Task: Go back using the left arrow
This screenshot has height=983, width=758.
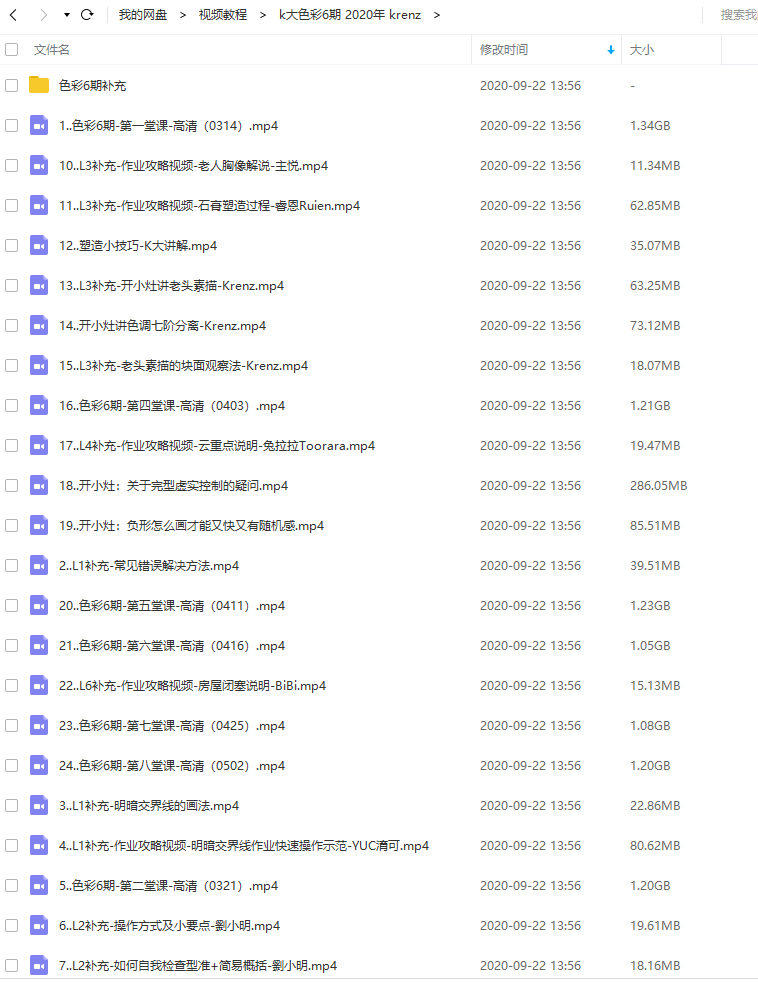Action: [13, 15]
